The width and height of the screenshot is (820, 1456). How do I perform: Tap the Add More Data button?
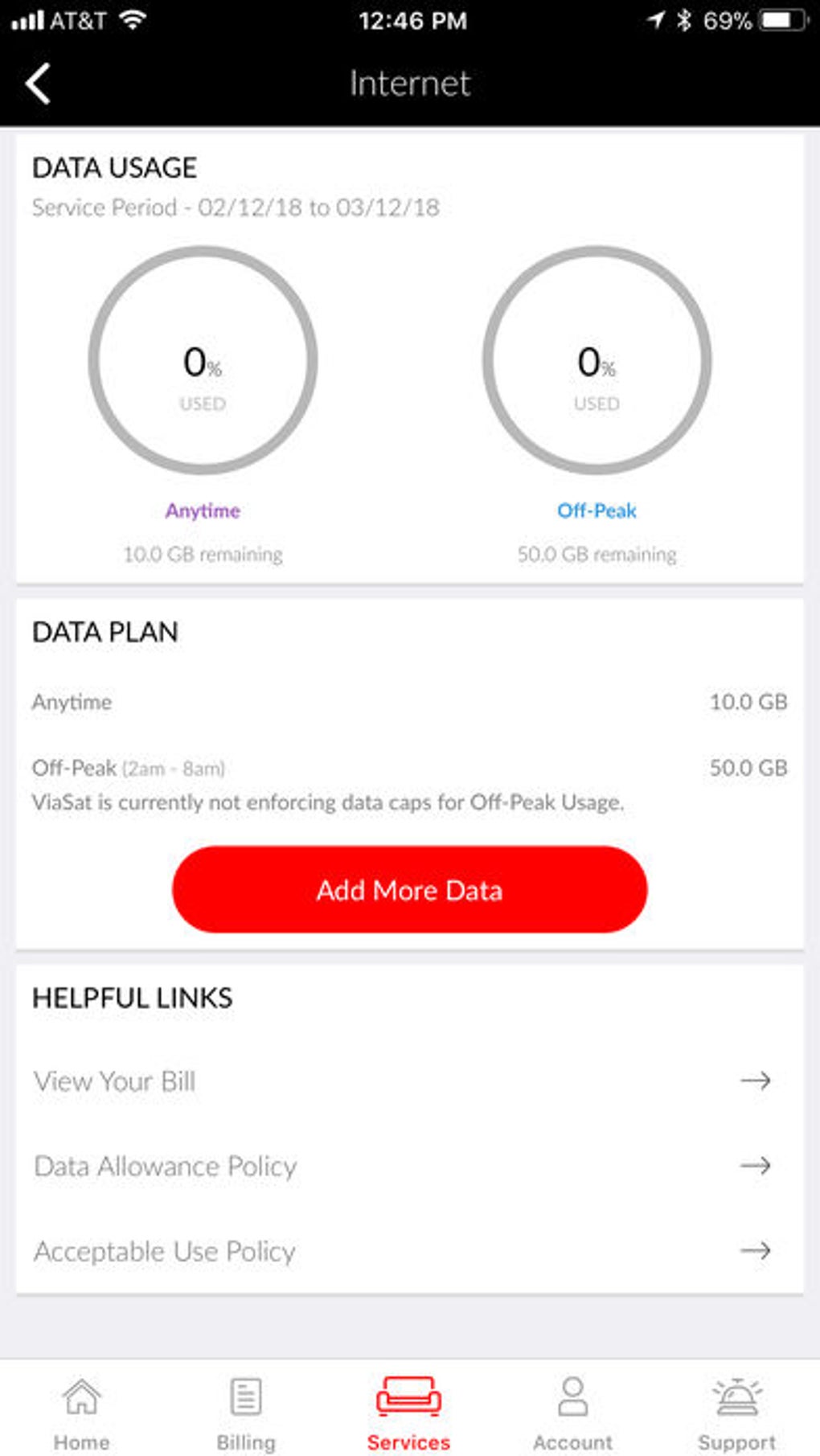point(409,890)
